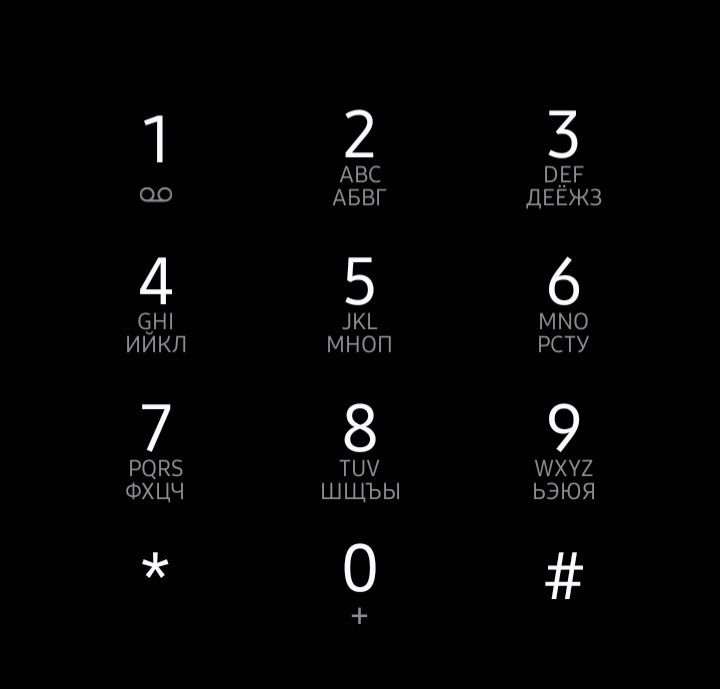Tap the asterisk star key
The height and width of the screenshot is (689, 720).
pos(155,567)
